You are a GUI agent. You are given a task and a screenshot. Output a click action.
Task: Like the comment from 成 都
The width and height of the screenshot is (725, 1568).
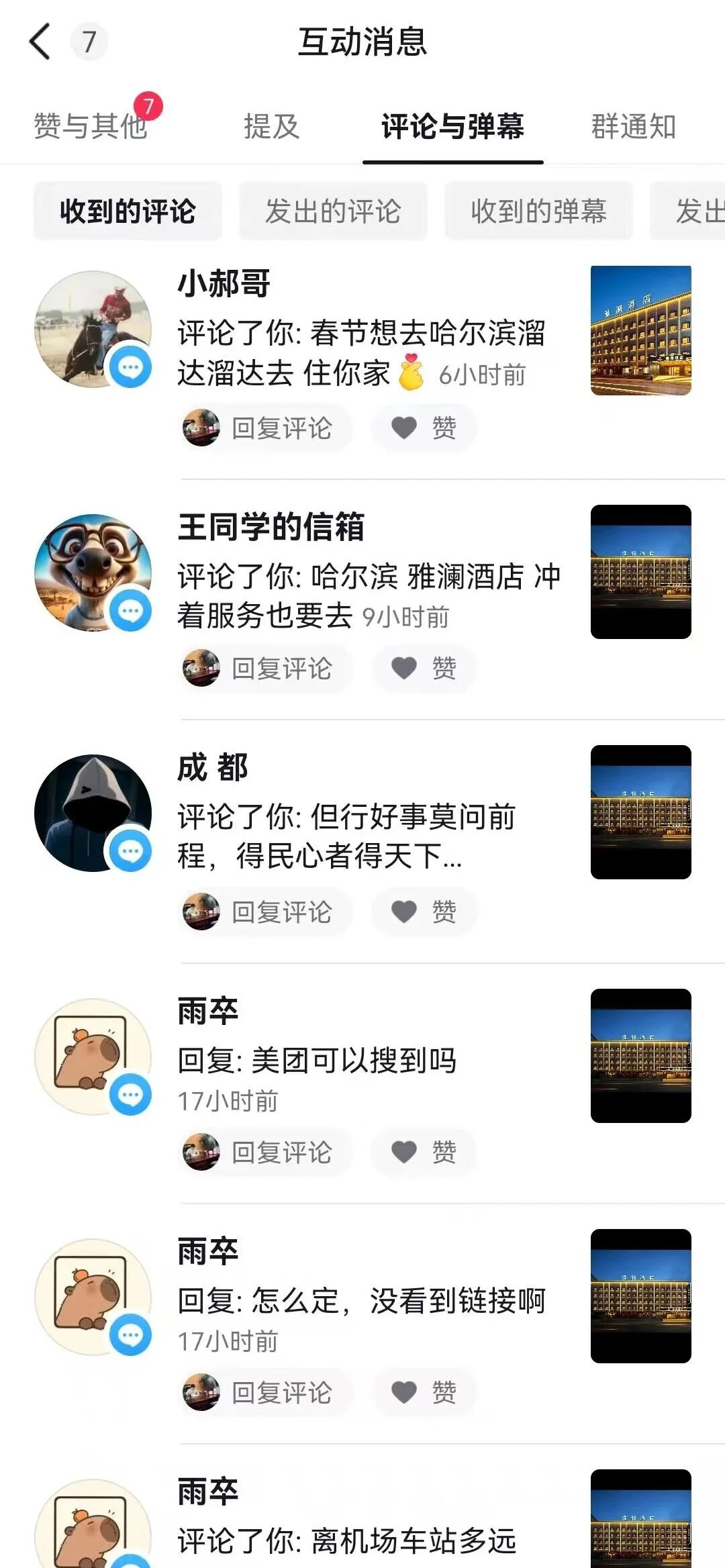point(424,912)
